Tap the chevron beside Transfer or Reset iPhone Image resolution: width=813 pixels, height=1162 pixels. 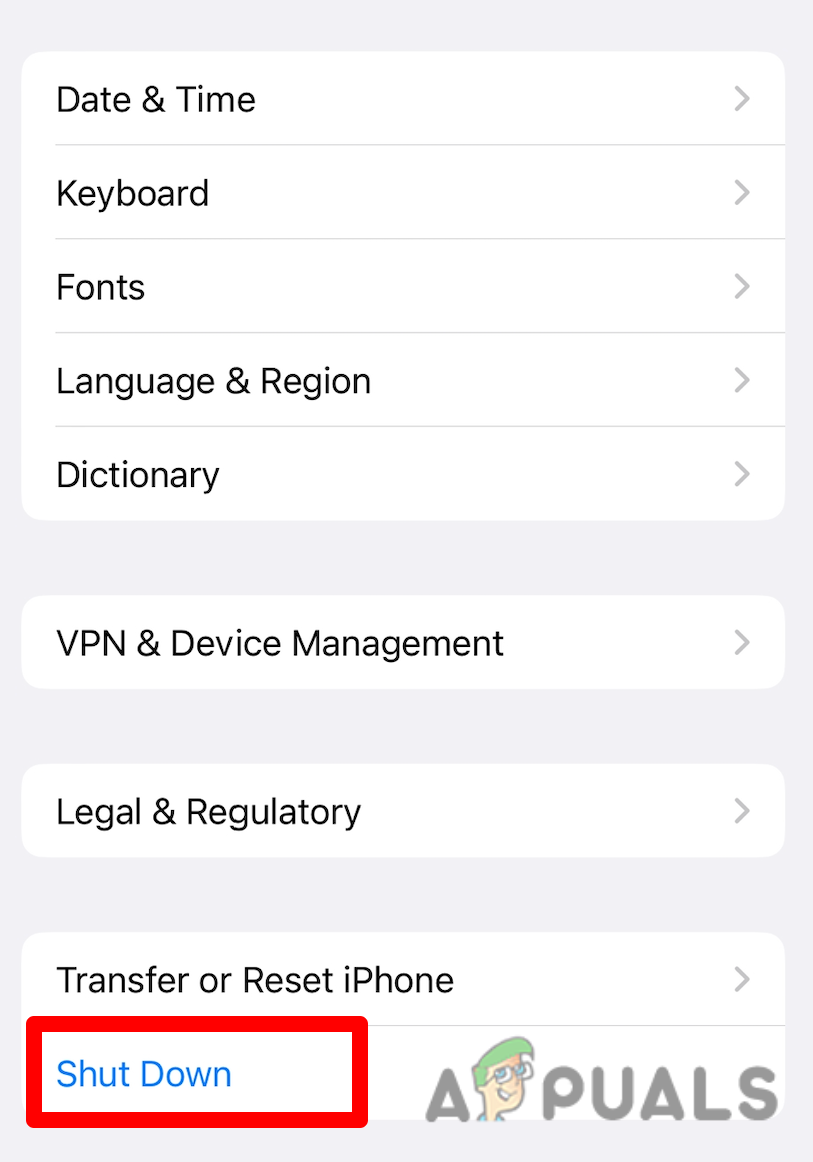coord(742,980)
